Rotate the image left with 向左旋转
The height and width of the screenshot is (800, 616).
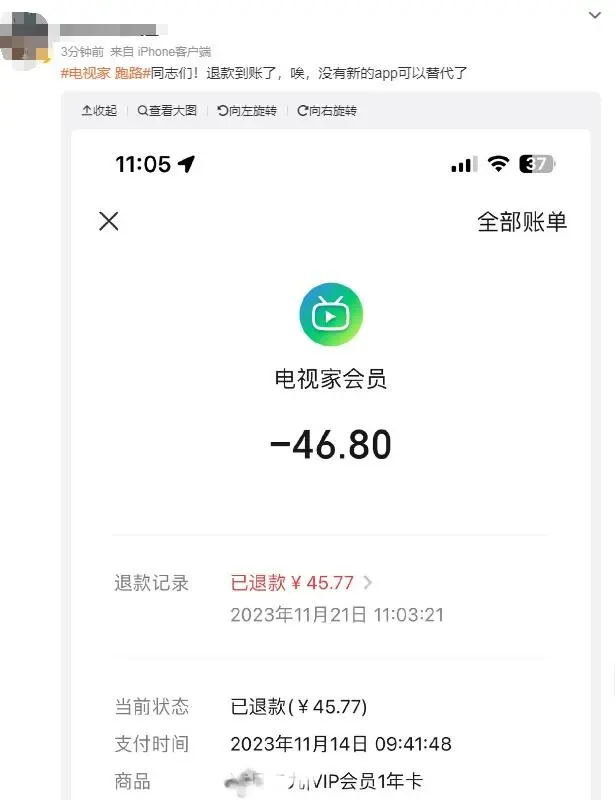(247, 111)
